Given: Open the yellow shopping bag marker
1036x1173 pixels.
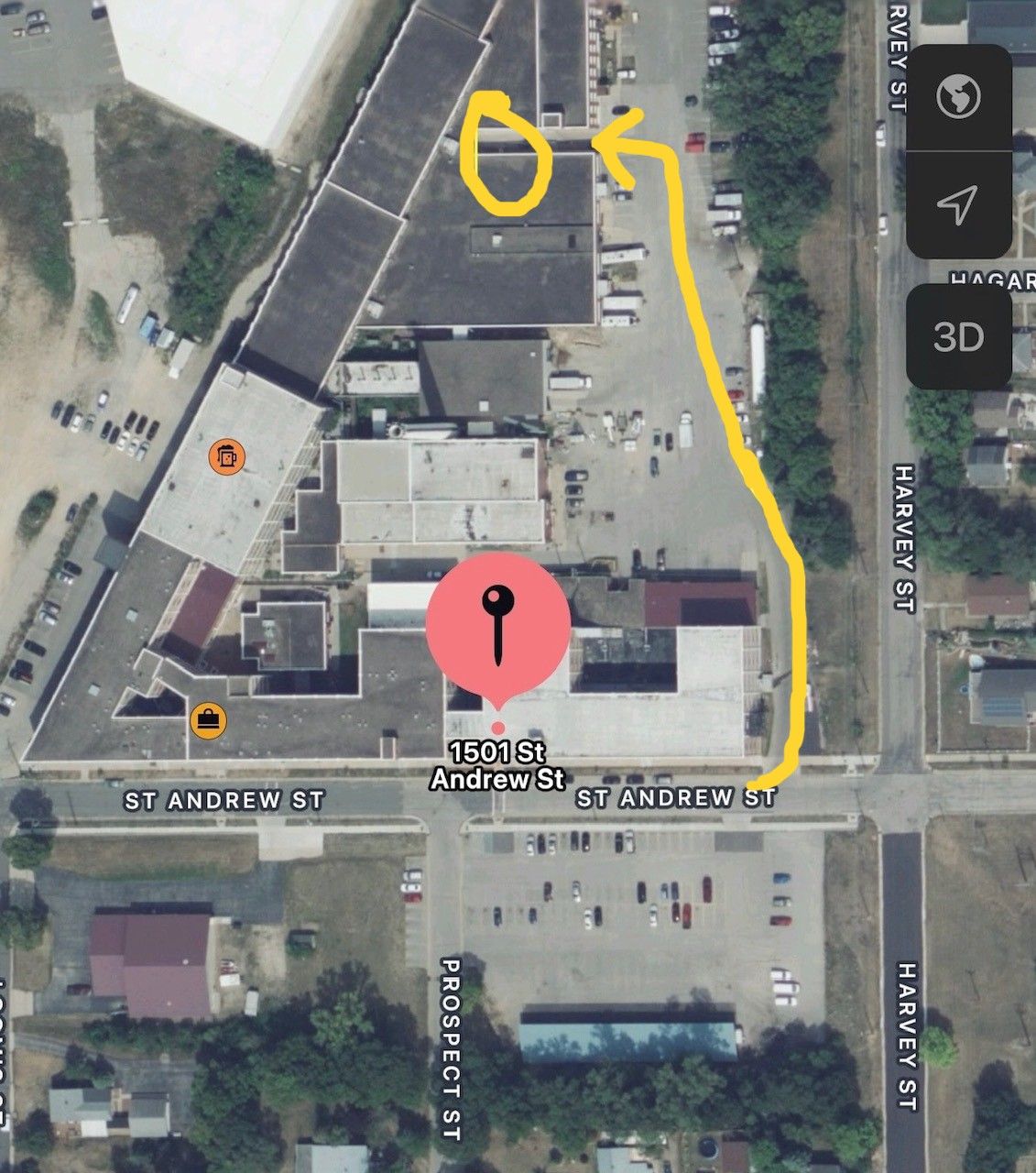Looking at the screenshot, I should [x=208, y=720].
